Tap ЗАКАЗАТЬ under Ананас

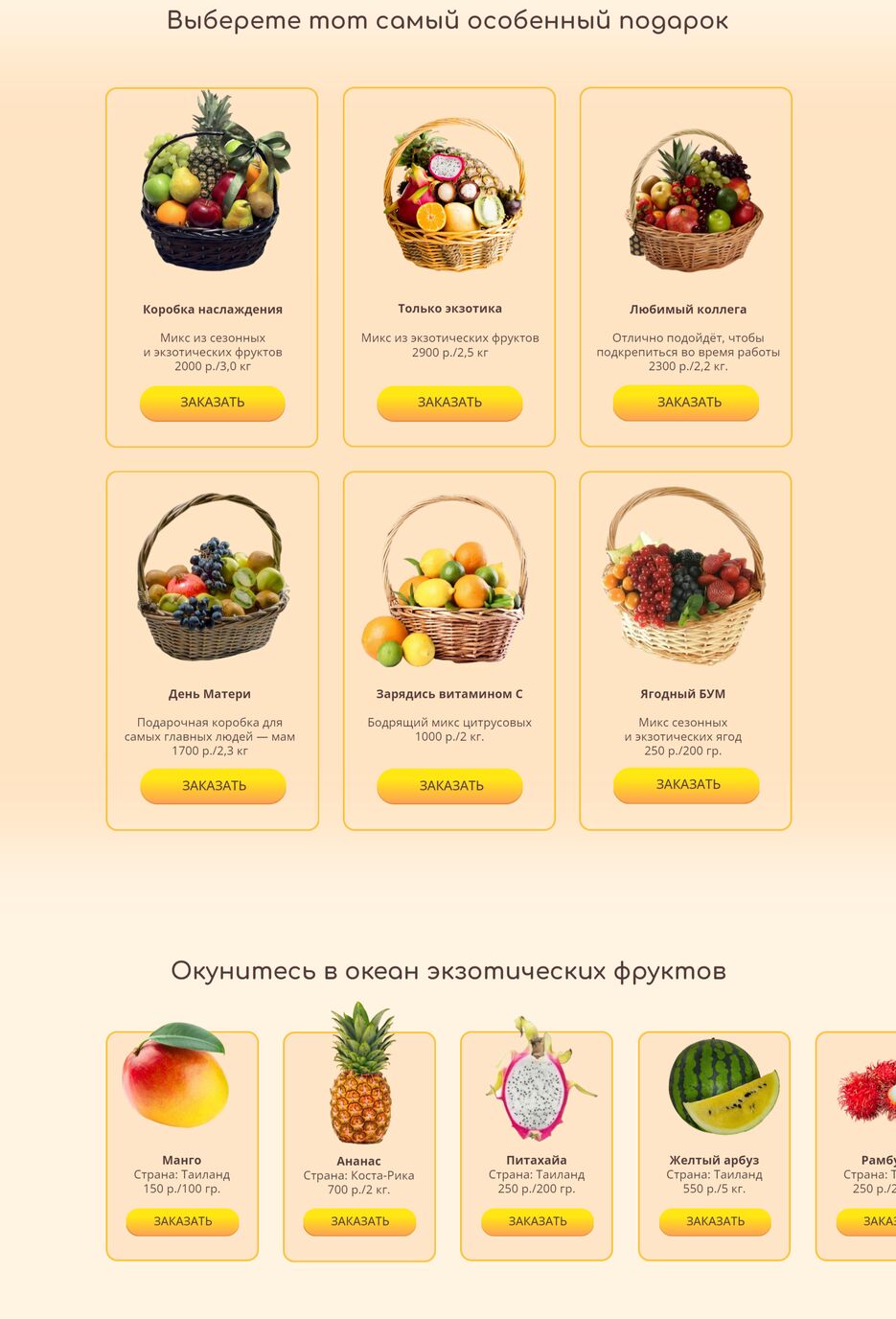click(359, 1221)
